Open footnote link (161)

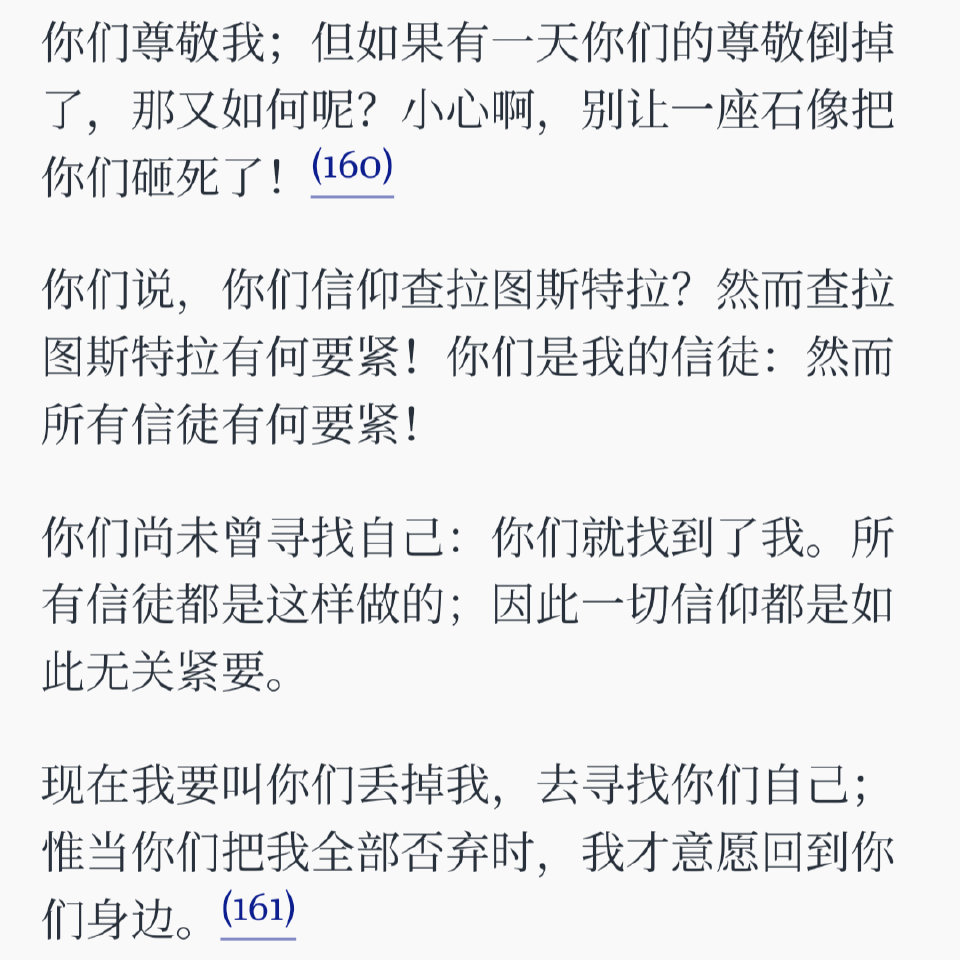(x=258, y=910)
